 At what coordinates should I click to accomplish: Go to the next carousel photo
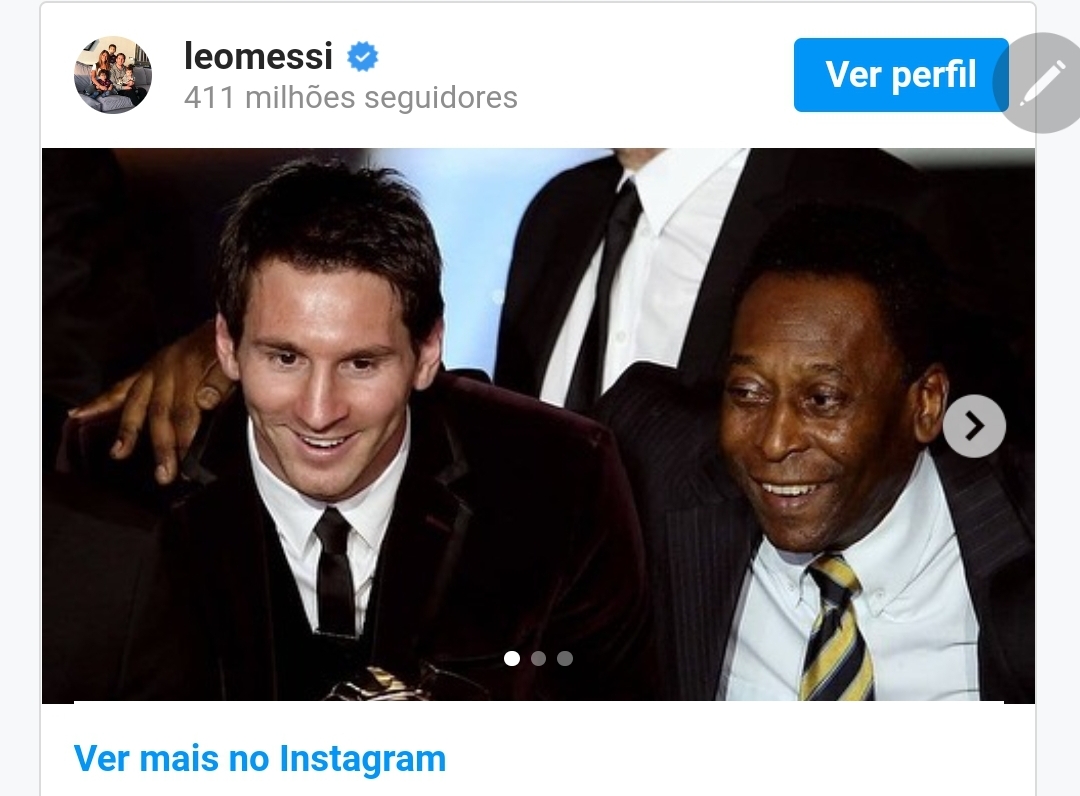(x=974, y=426)
